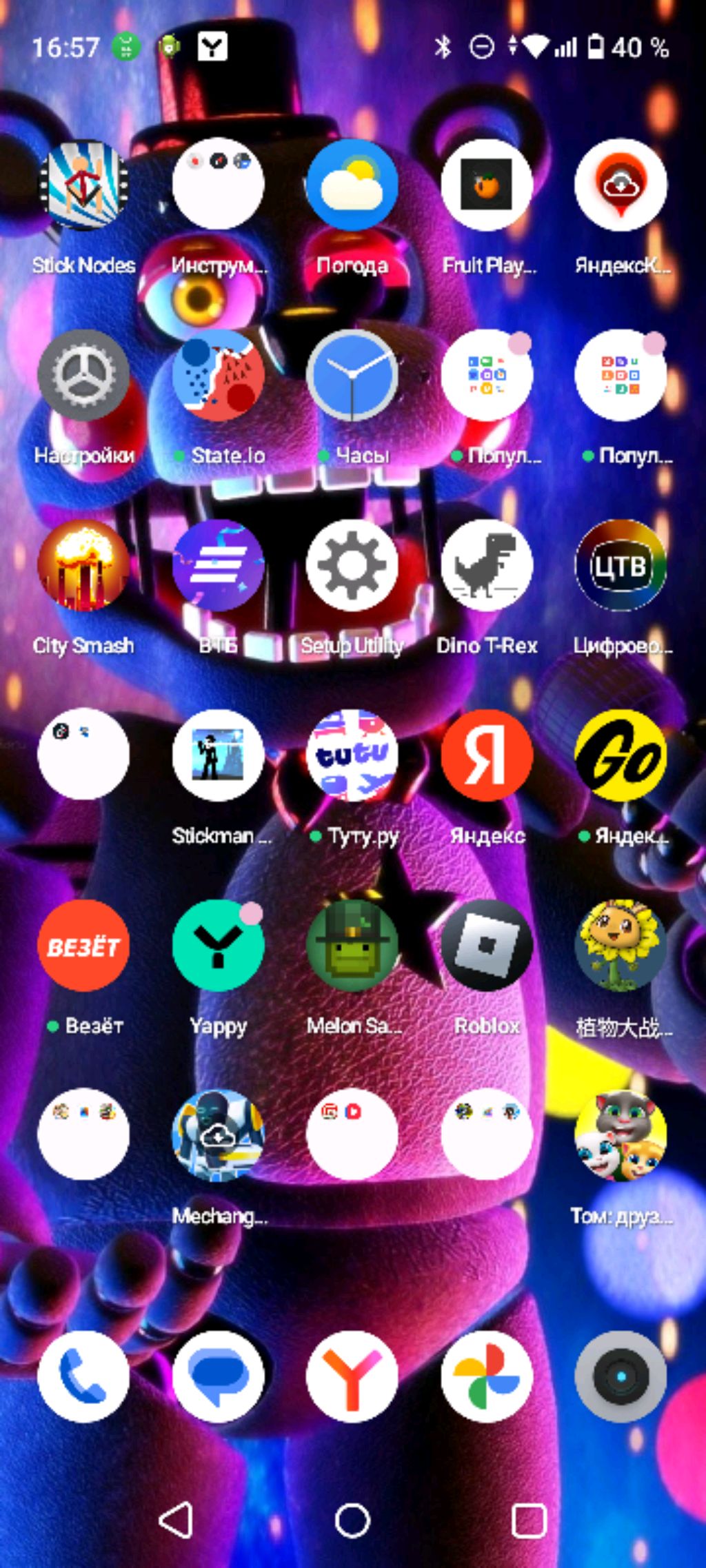Screen dimensions: 706x1568
Task: Launch Roblox
Action: coord(487,946)
